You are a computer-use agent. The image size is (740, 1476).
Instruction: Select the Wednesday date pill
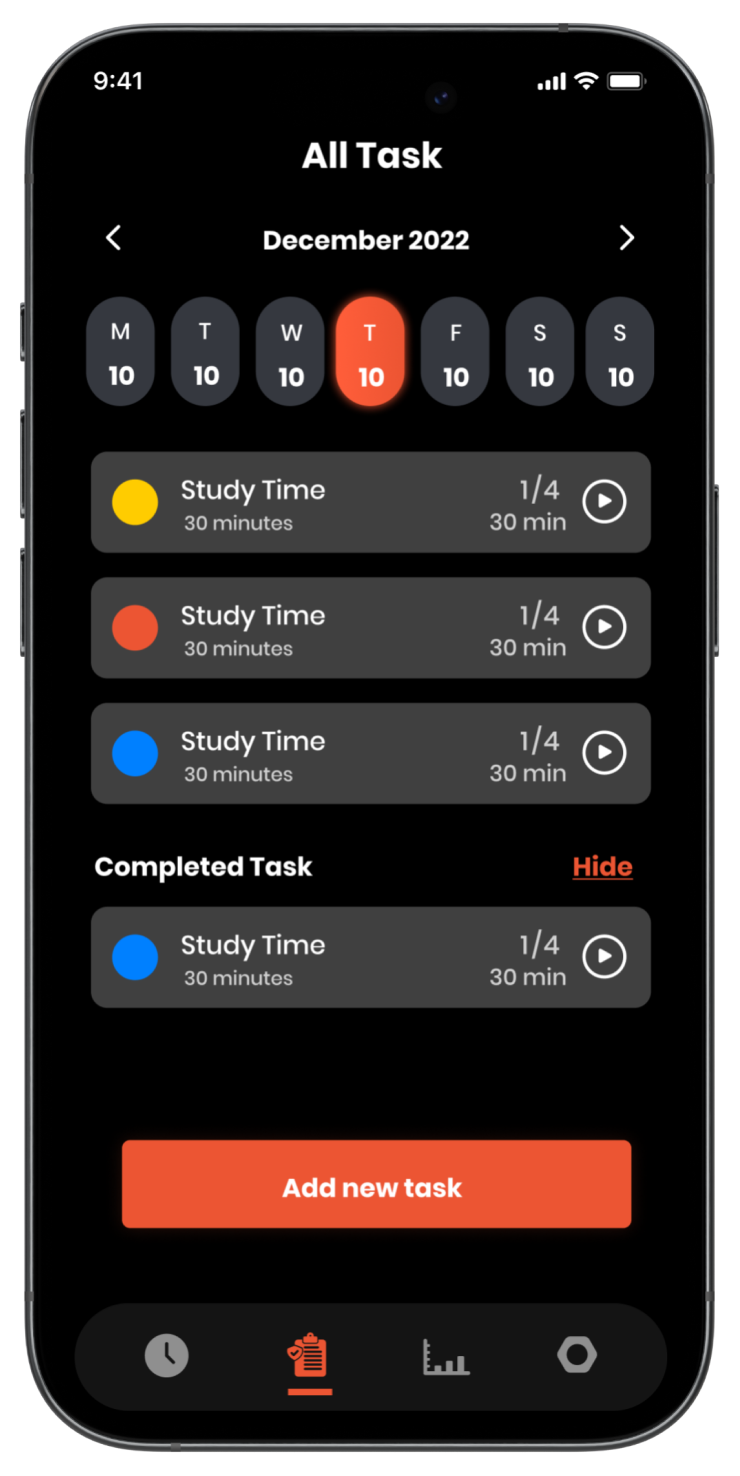[x=291, y=351]
